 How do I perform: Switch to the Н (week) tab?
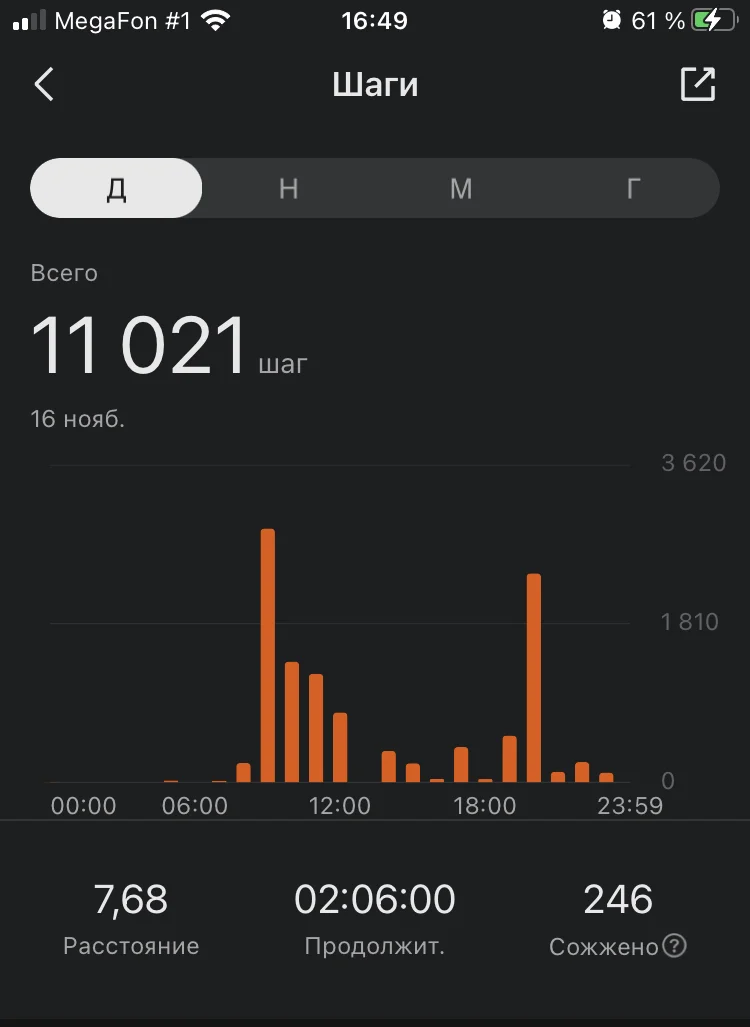point(288,188)
